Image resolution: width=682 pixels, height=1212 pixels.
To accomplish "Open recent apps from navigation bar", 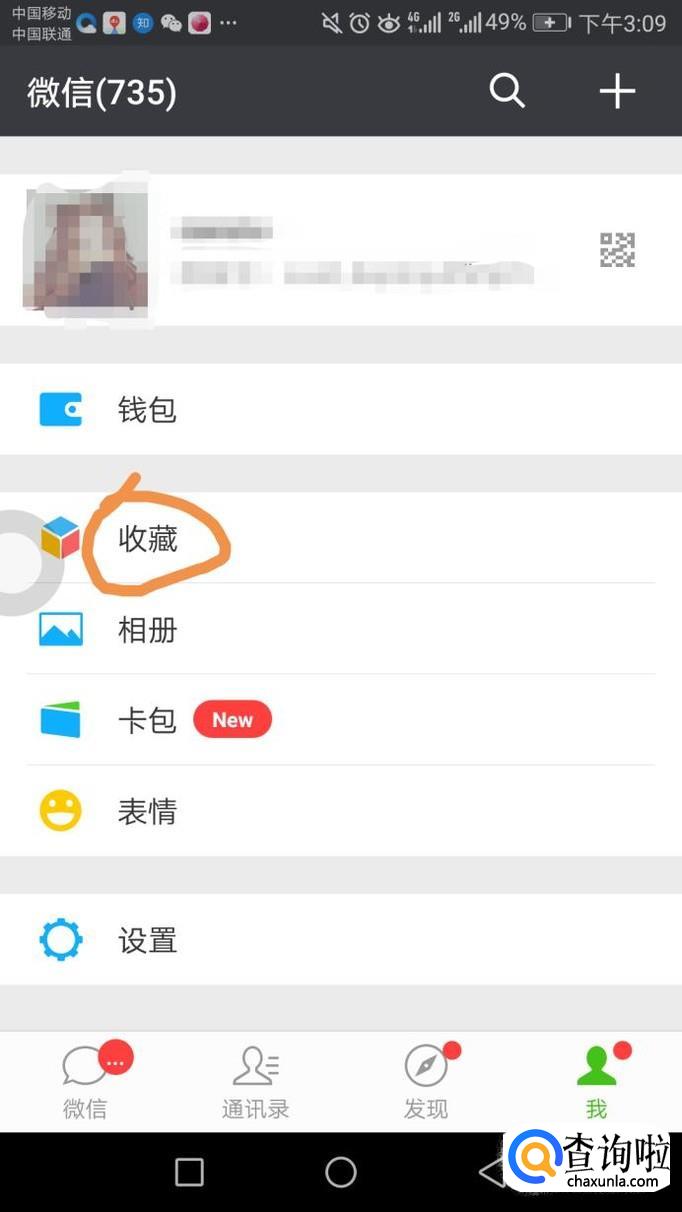I will click(189, 1172).
